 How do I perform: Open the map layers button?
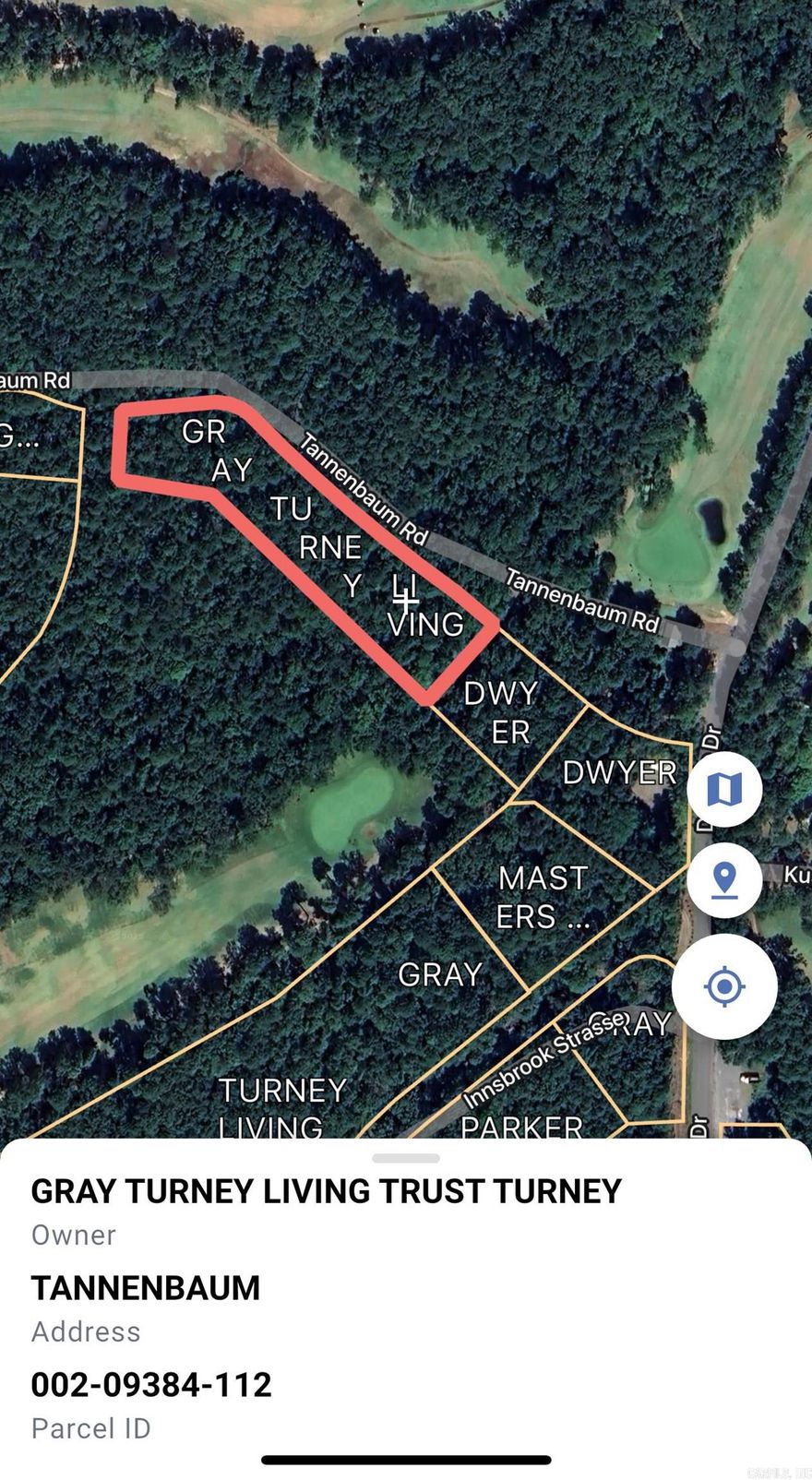coord(724,789)
